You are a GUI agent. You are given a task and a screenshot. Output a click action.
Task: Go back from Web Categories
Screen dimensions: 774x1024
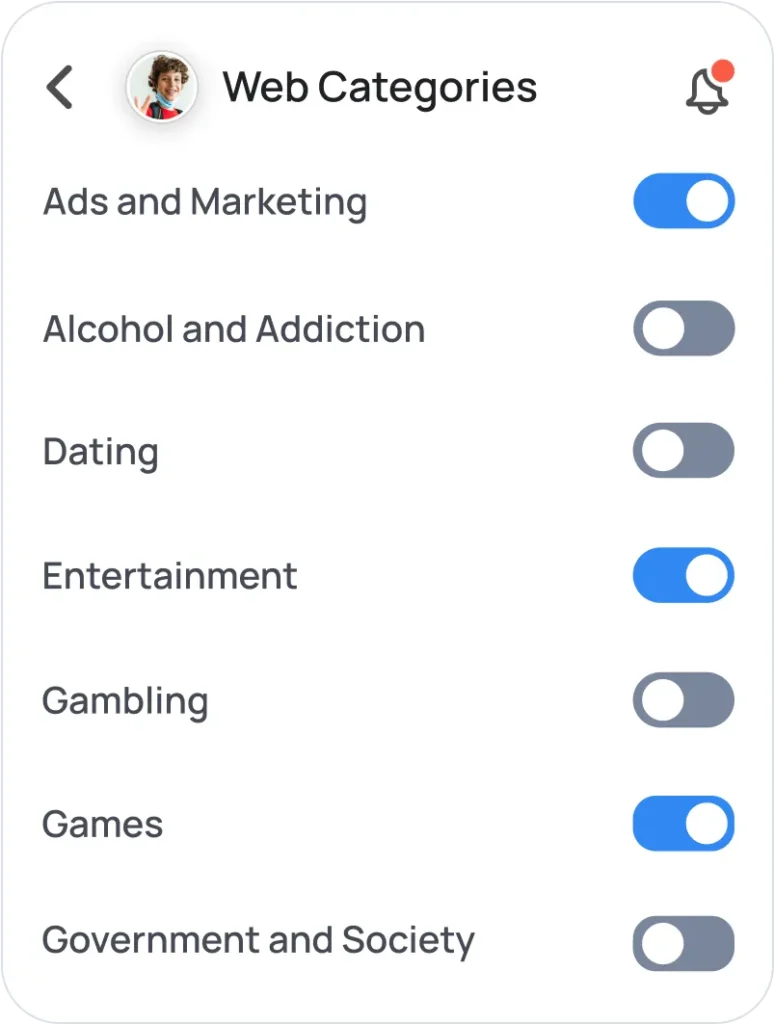click(x=60, y=88)
